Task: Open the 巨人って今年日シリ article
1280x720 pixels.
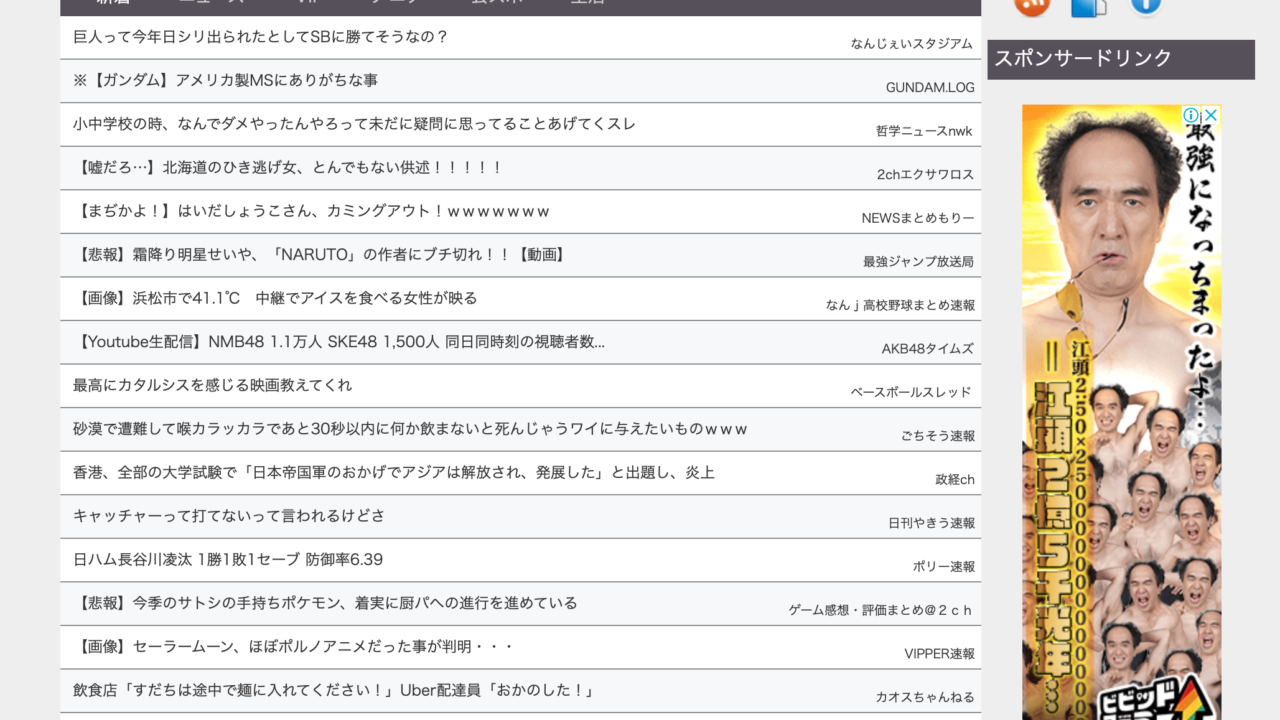Action: [x=260, y=37]
